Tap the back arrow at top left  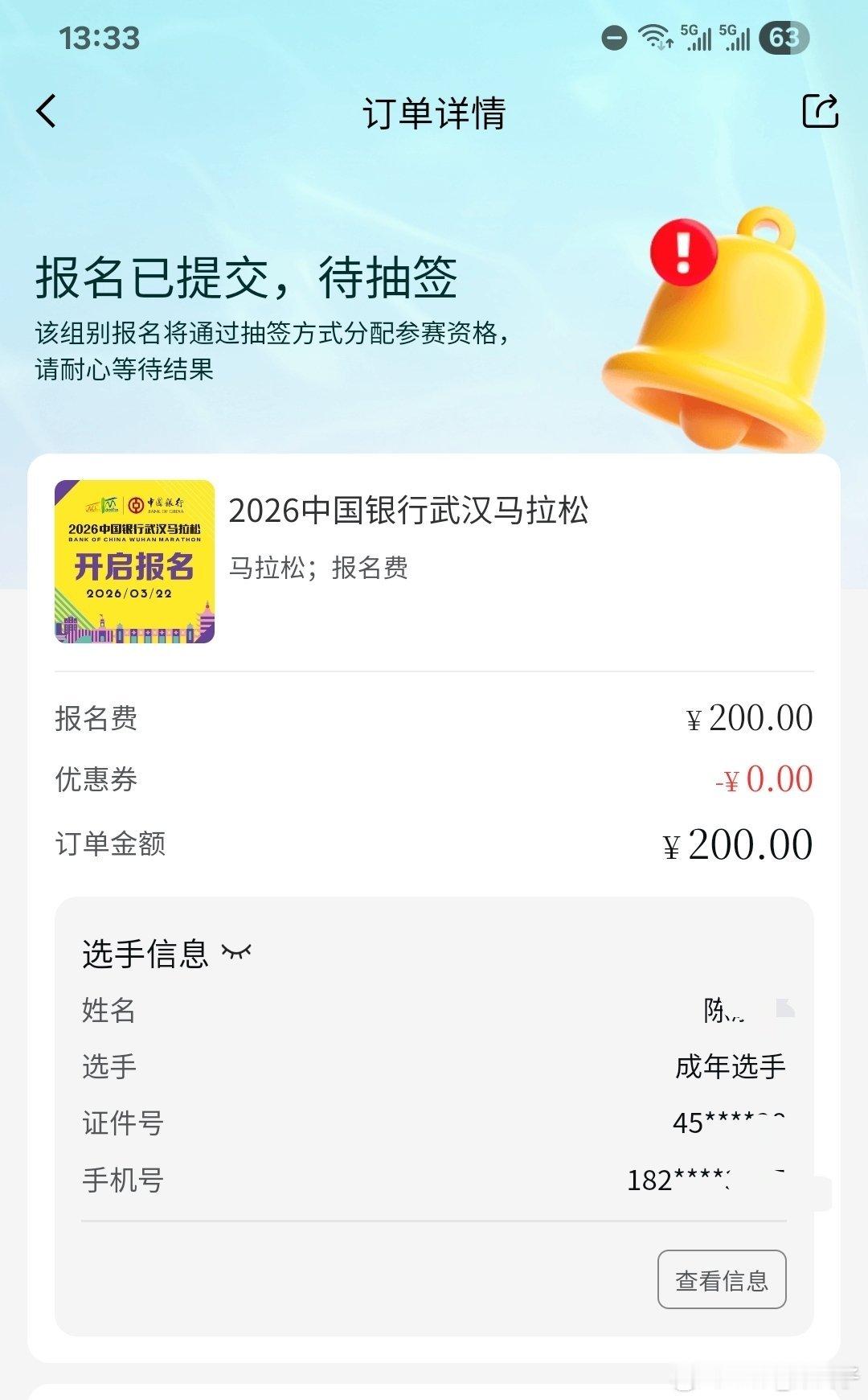pos(46,113)
